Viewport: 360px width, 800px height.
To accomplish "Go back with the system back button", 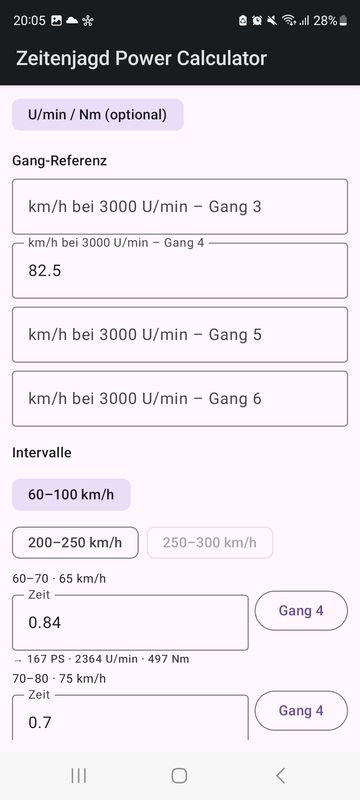I will (x=280, y=776).
